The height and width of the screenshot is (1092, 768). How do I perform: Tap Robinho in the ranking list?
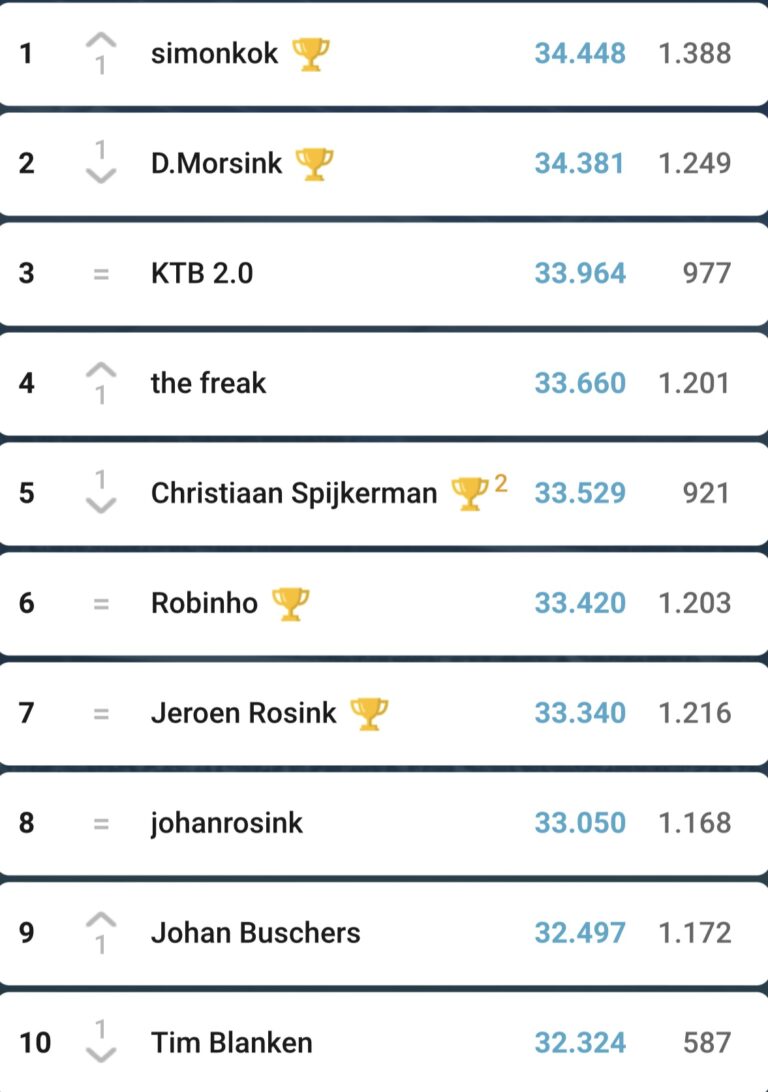[x=204, y=603]
